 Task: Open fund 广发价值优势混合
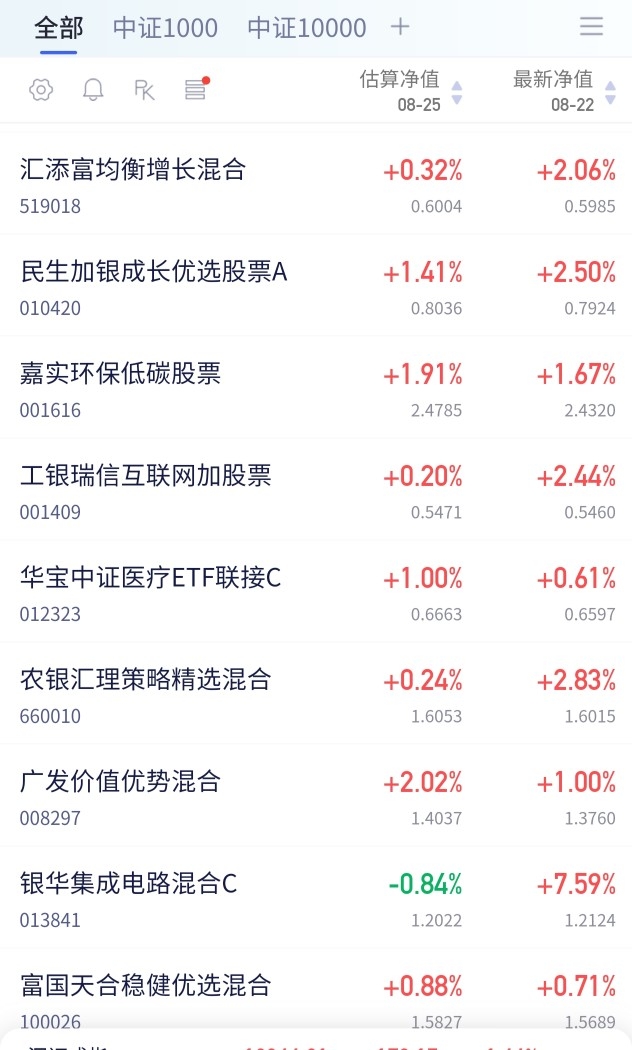(316, 795)
